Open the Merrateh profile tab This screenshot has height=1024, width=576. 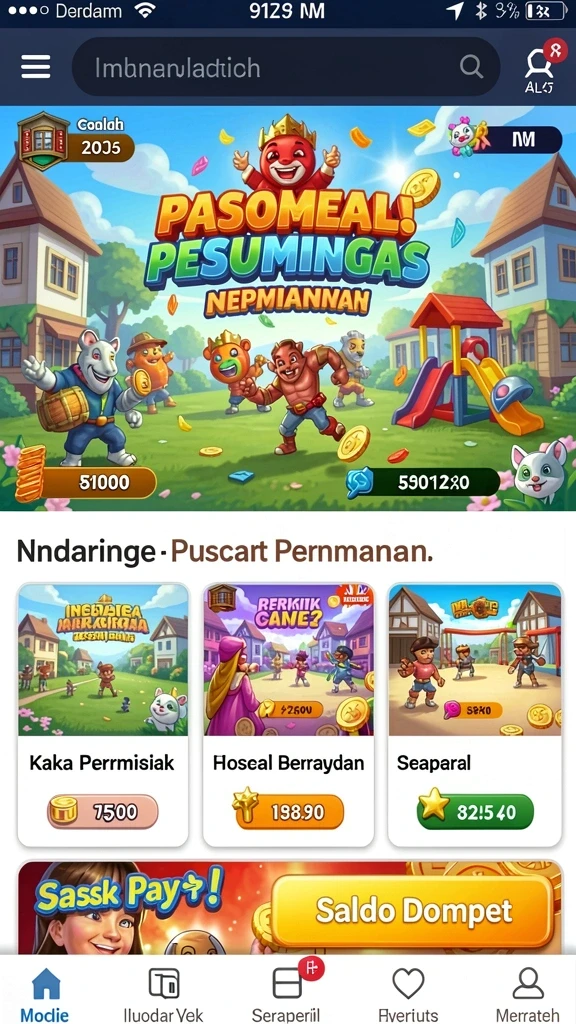528,994
